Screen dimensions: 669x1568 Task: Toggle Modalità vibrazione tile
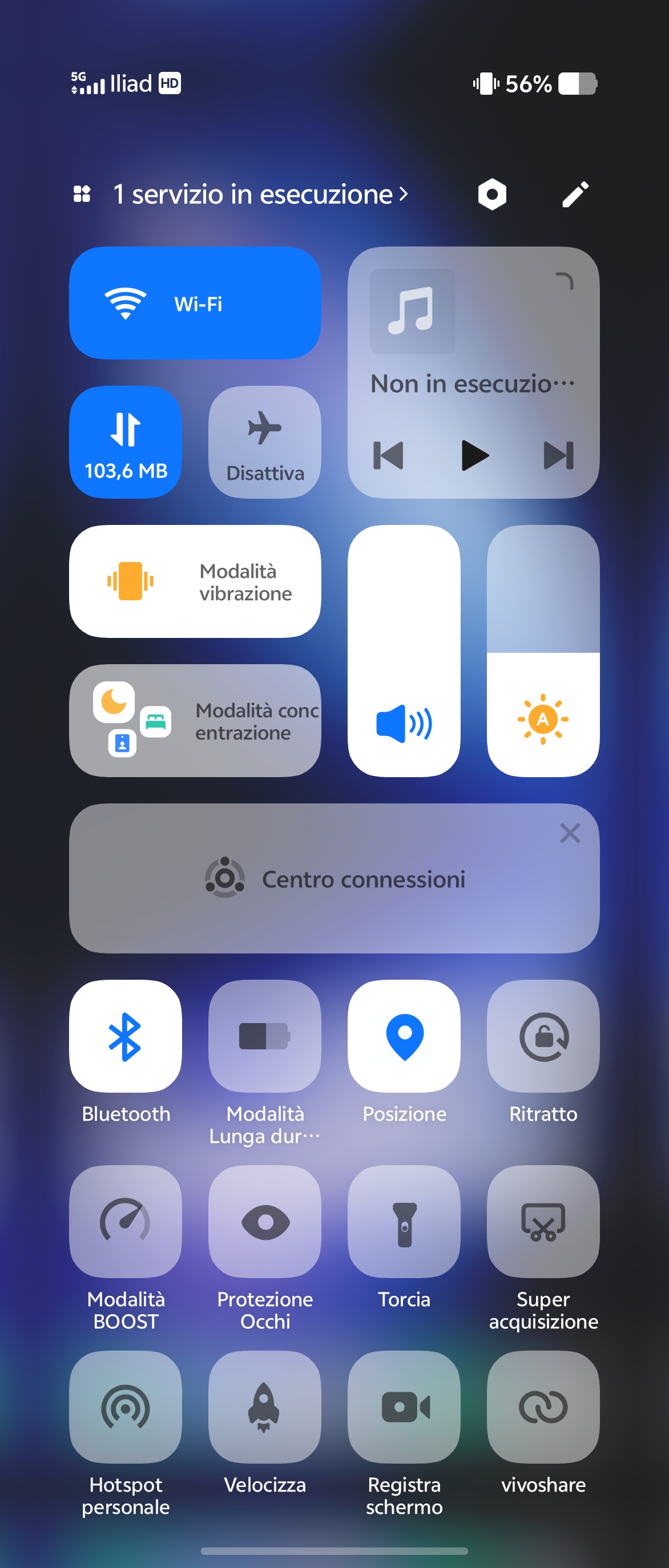click(x=195, y=581)
